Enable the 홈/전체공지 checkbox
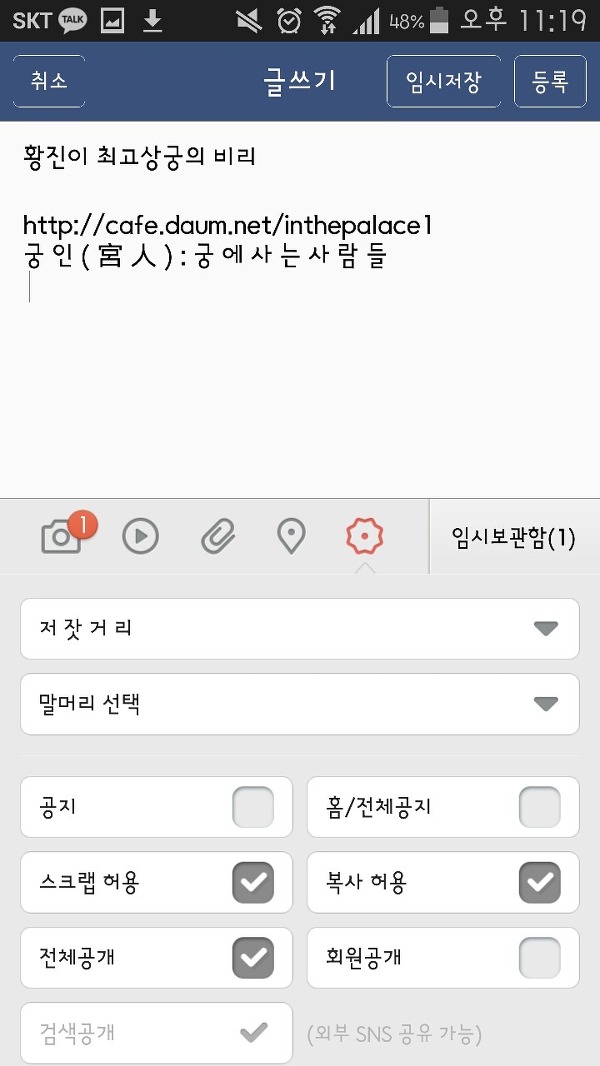This screenshot has width=600, height=1066. 539,807
